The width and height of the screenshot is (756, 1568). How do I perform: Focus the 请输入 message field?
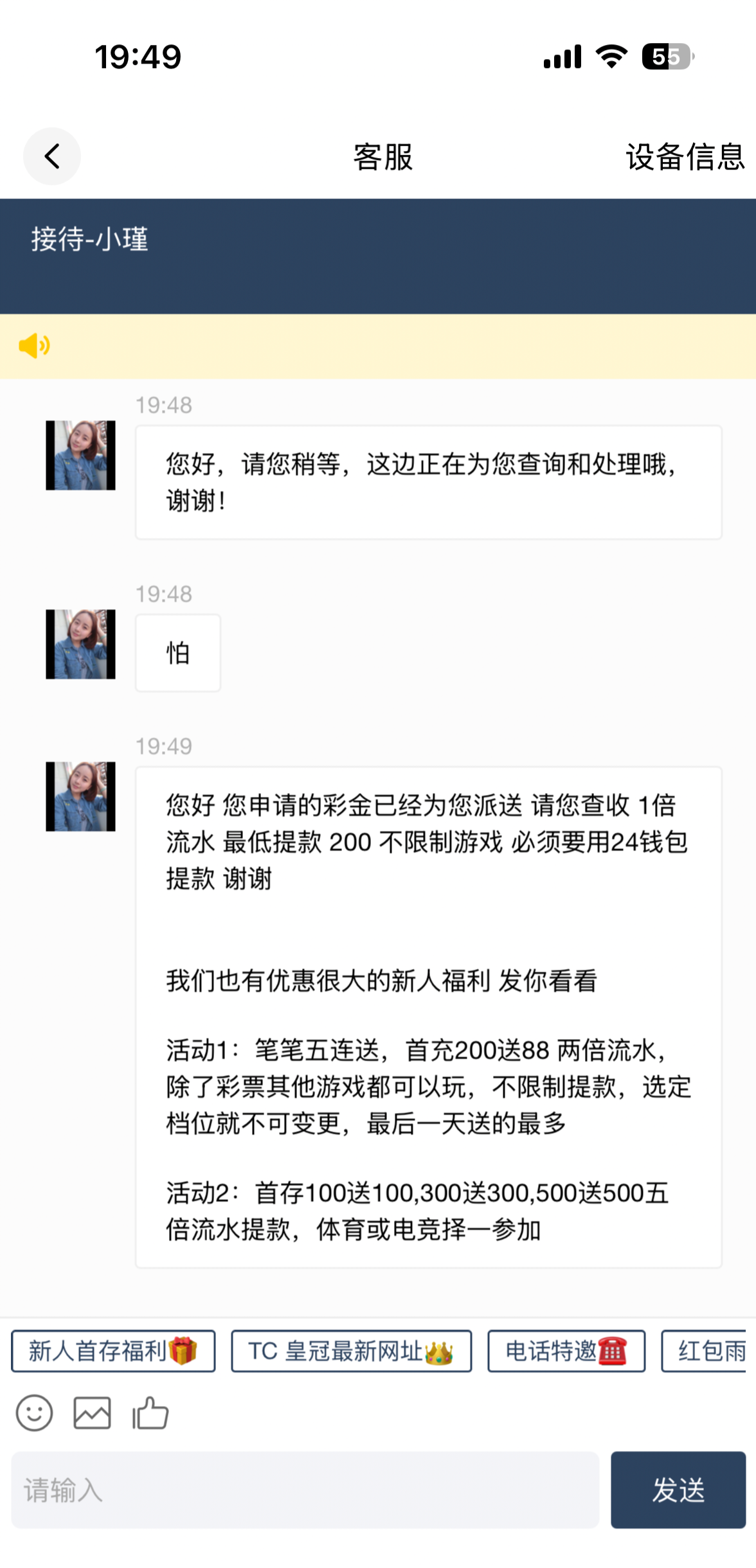coord(305,1490)
